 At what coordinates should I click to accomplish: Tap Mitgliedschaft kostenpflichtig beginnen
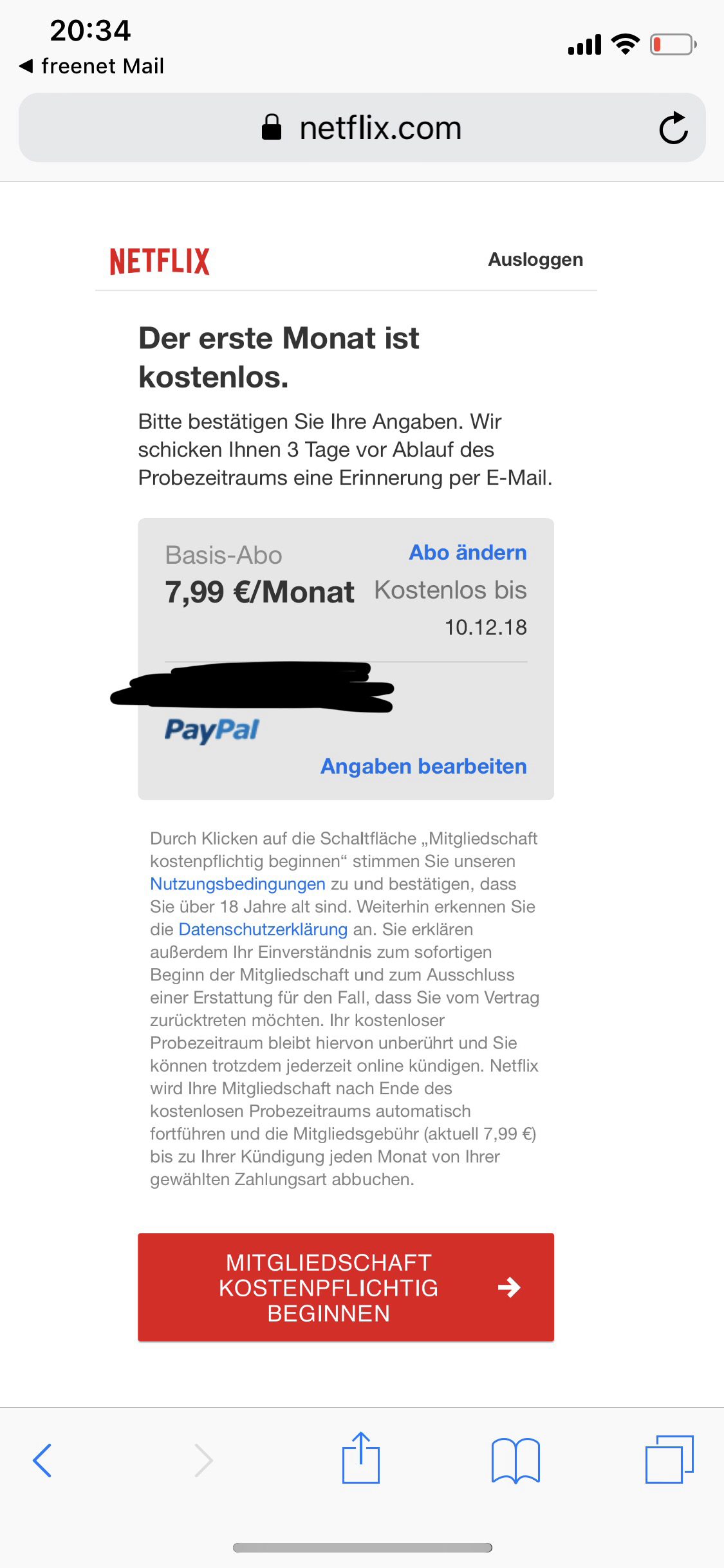pos(346,1287)
